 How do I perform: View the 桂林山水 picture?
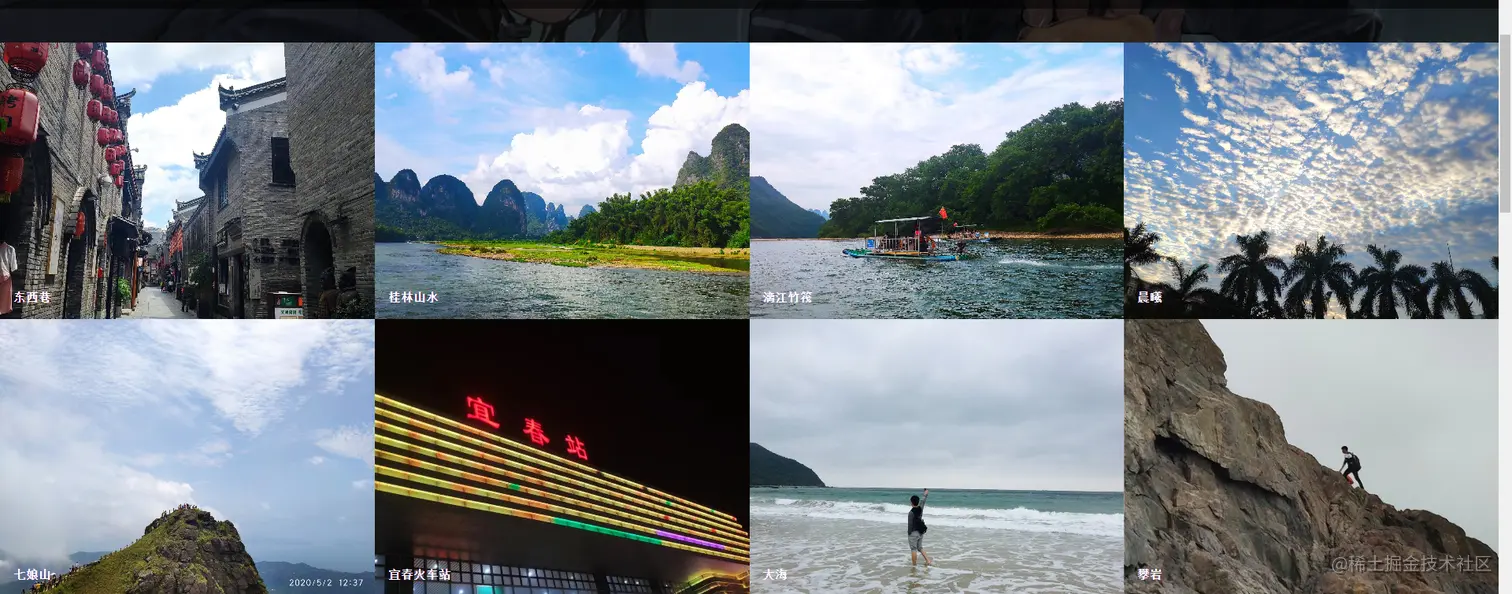point(561,180)
